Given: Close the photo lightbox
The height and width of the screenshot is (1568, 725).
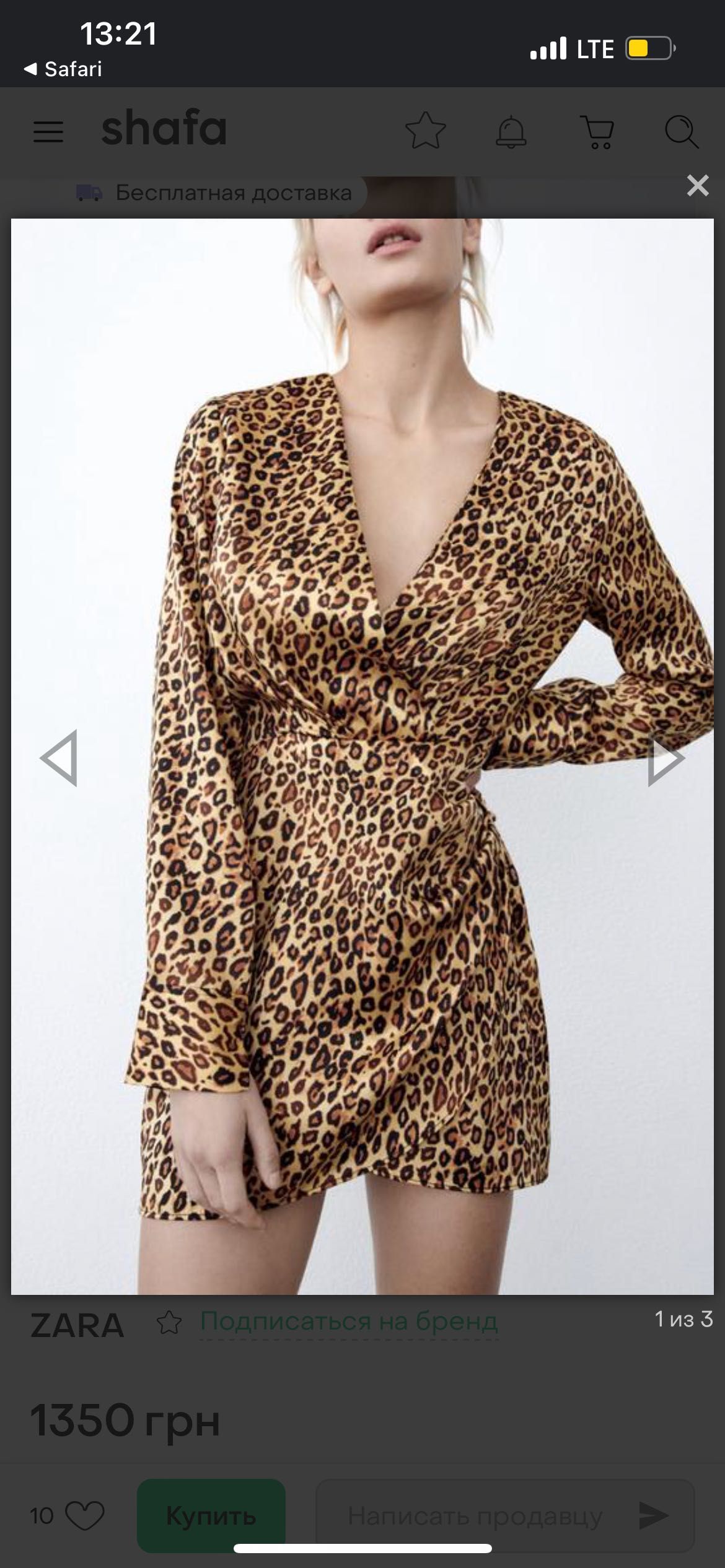Looking at the screenshot, I should coord(697,185).
